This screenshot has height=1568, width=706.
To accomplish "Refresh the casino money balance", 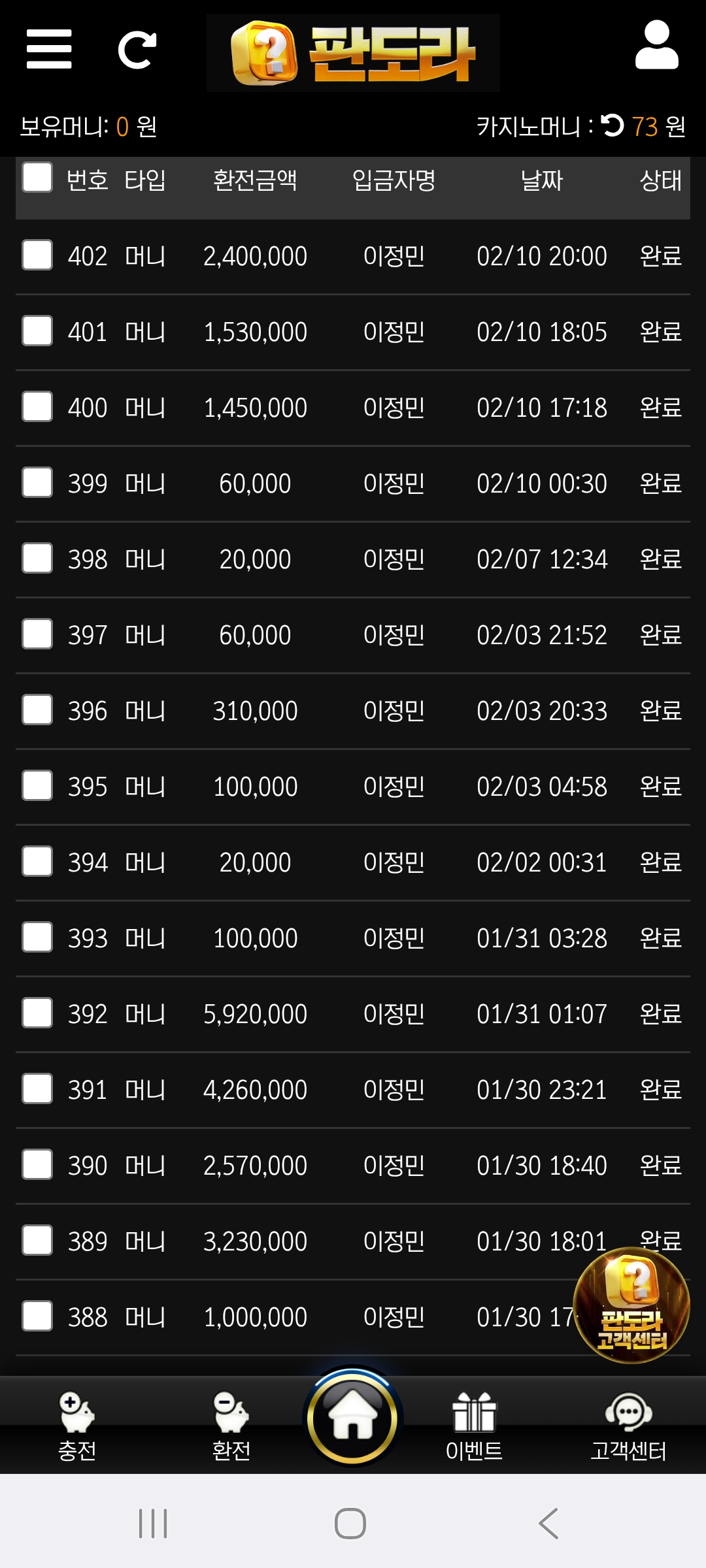I will pyautogui.click(x=613, y=125).
